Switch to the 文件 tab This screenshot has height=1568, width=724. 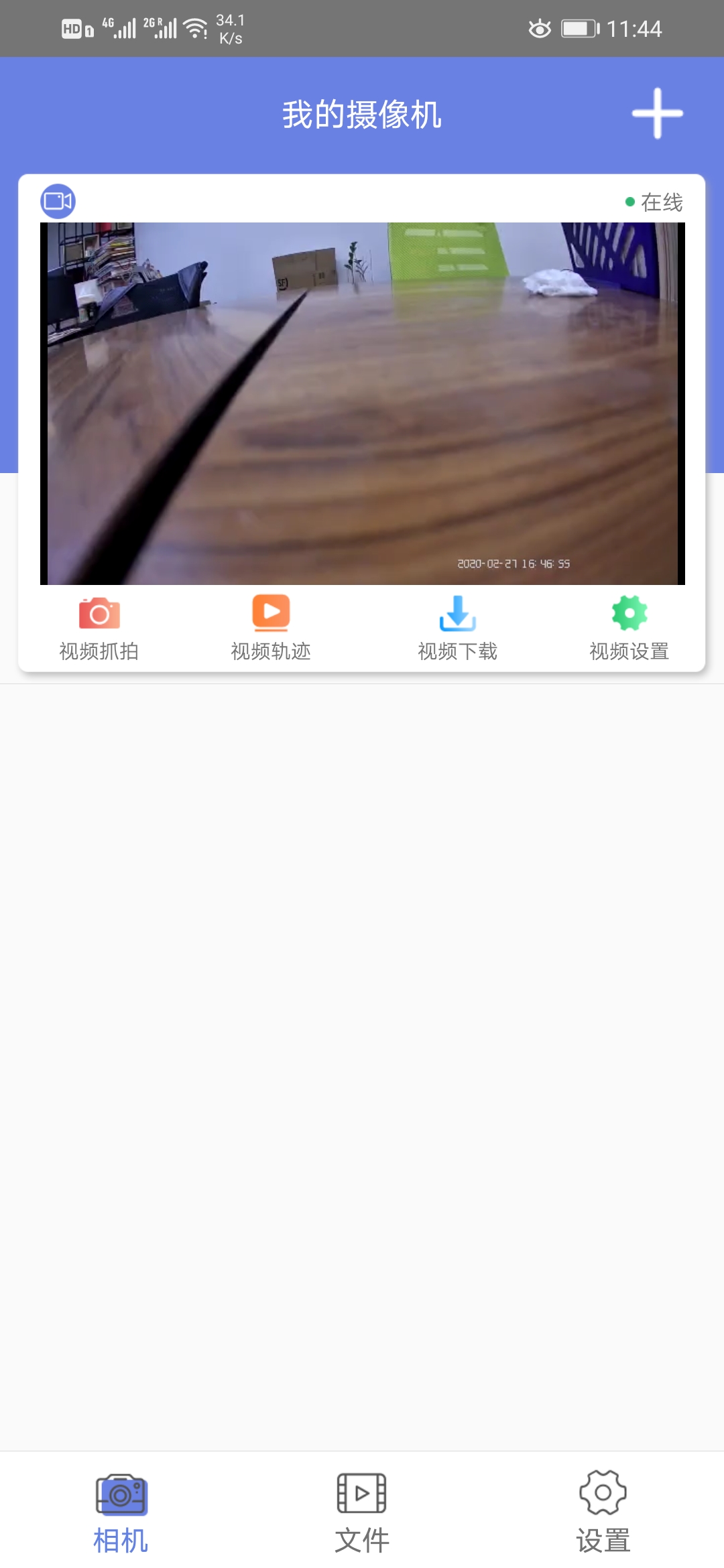coord(362,1512)
